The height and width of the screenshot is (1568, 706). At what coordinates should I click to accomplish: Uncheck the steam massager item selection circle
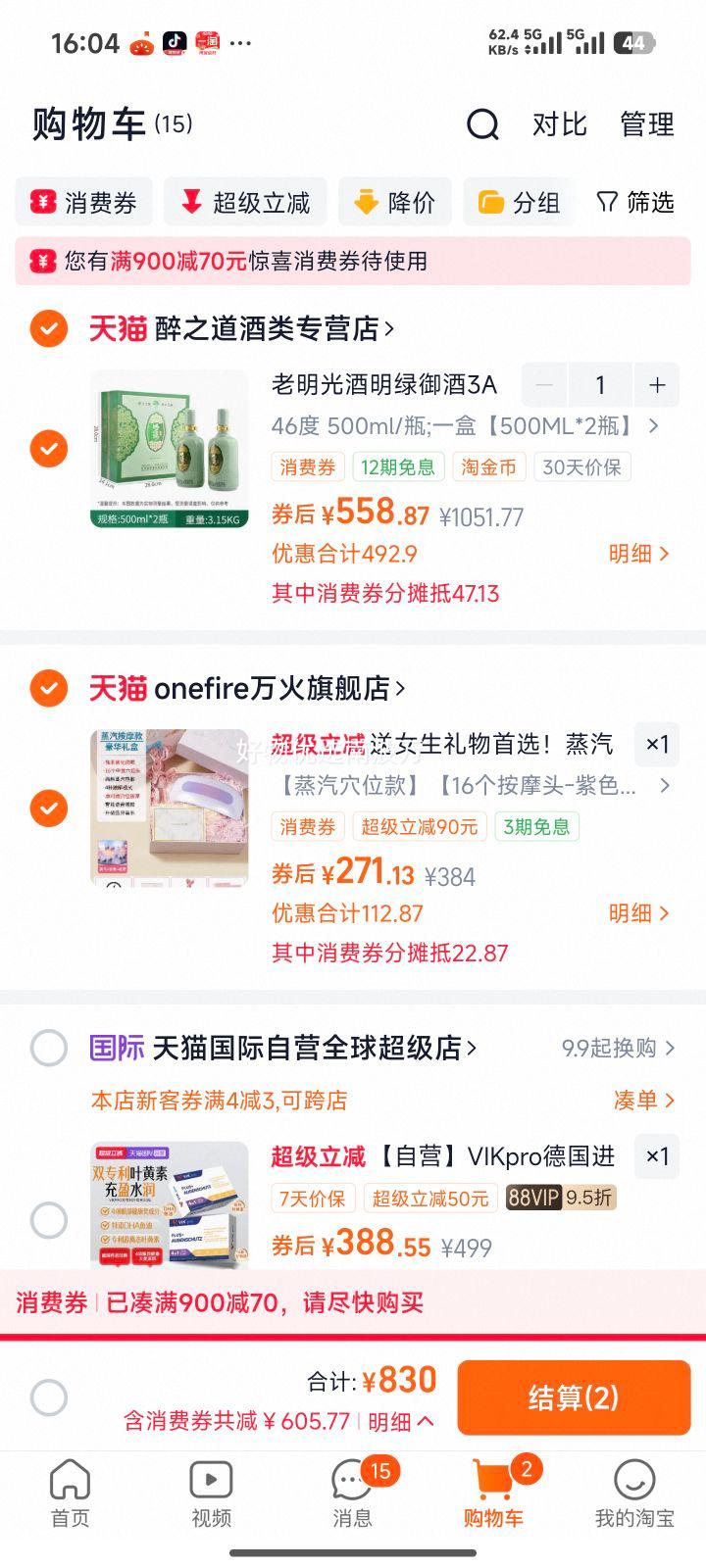[48, 809]
